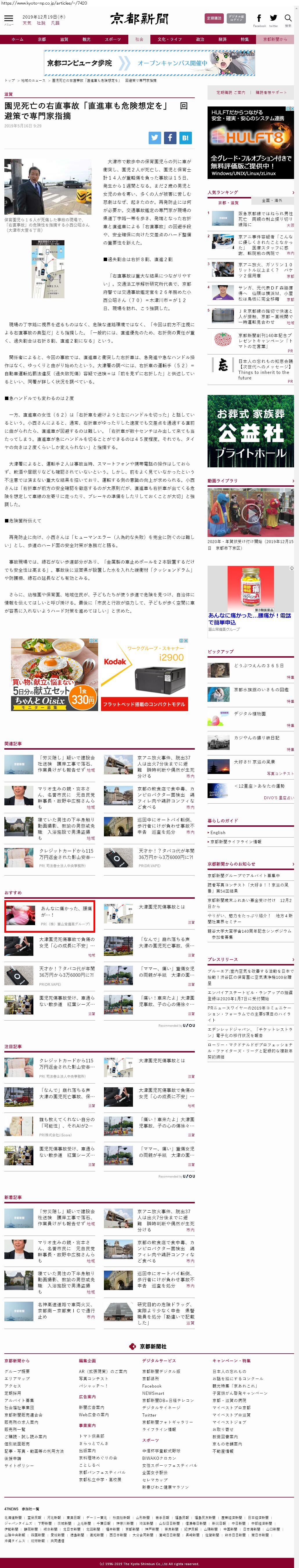The width and height of the screenshot is (299, 1568).
Task: Share article via Twitter button
Action: click(x=155, y=138)
